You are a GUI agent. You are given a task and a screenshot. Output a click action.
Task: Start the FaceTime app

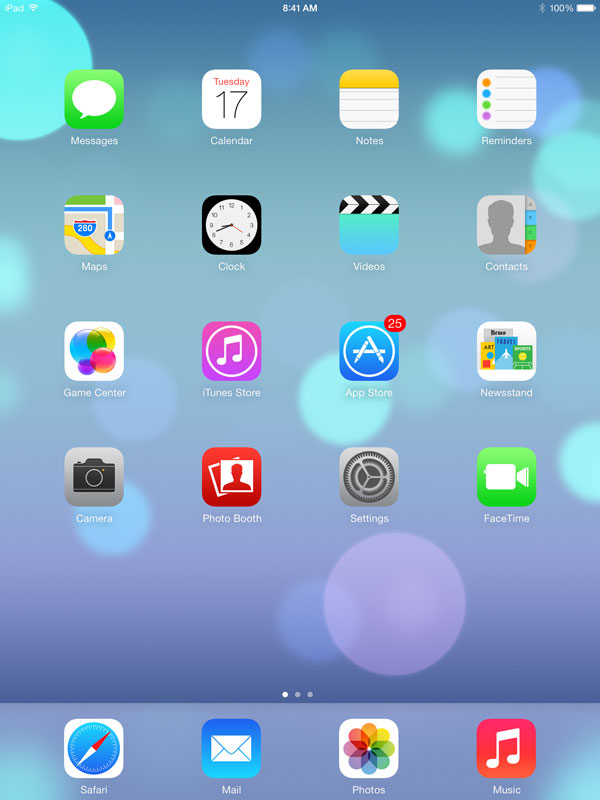click(x=506, y=477)
